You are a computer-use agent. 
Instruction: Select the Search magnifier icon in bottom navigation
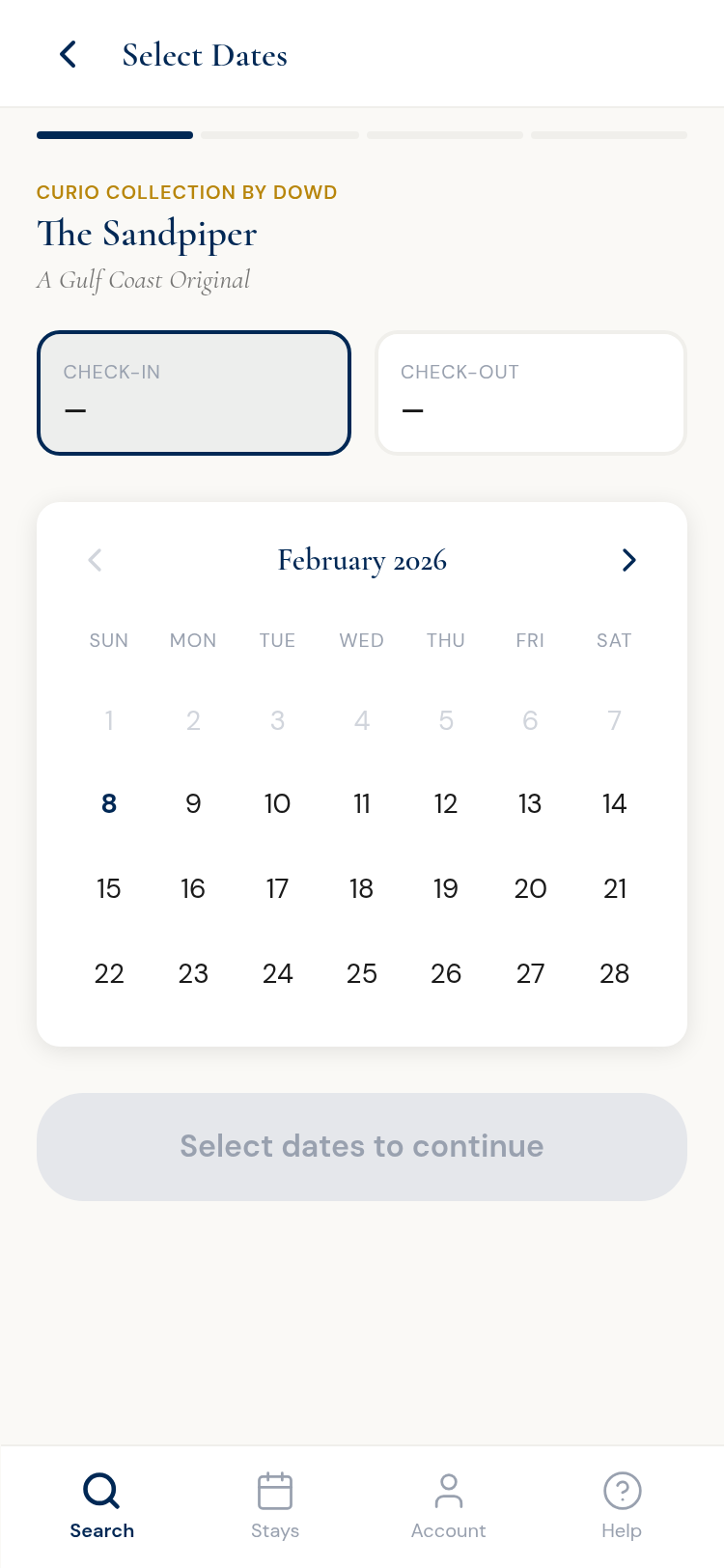point(101,1491)
